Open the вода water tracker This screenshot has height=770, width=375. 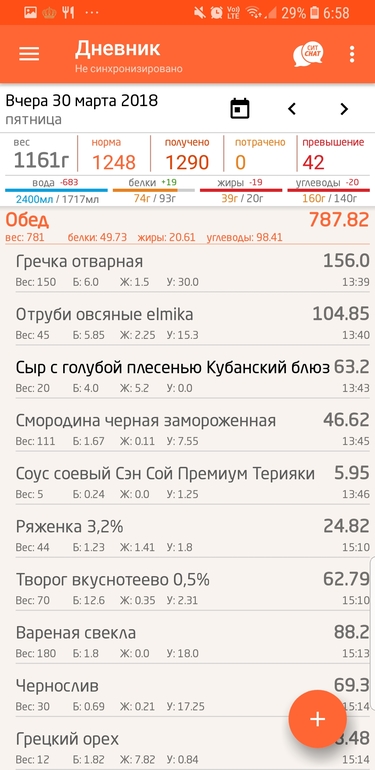(56, 191)
